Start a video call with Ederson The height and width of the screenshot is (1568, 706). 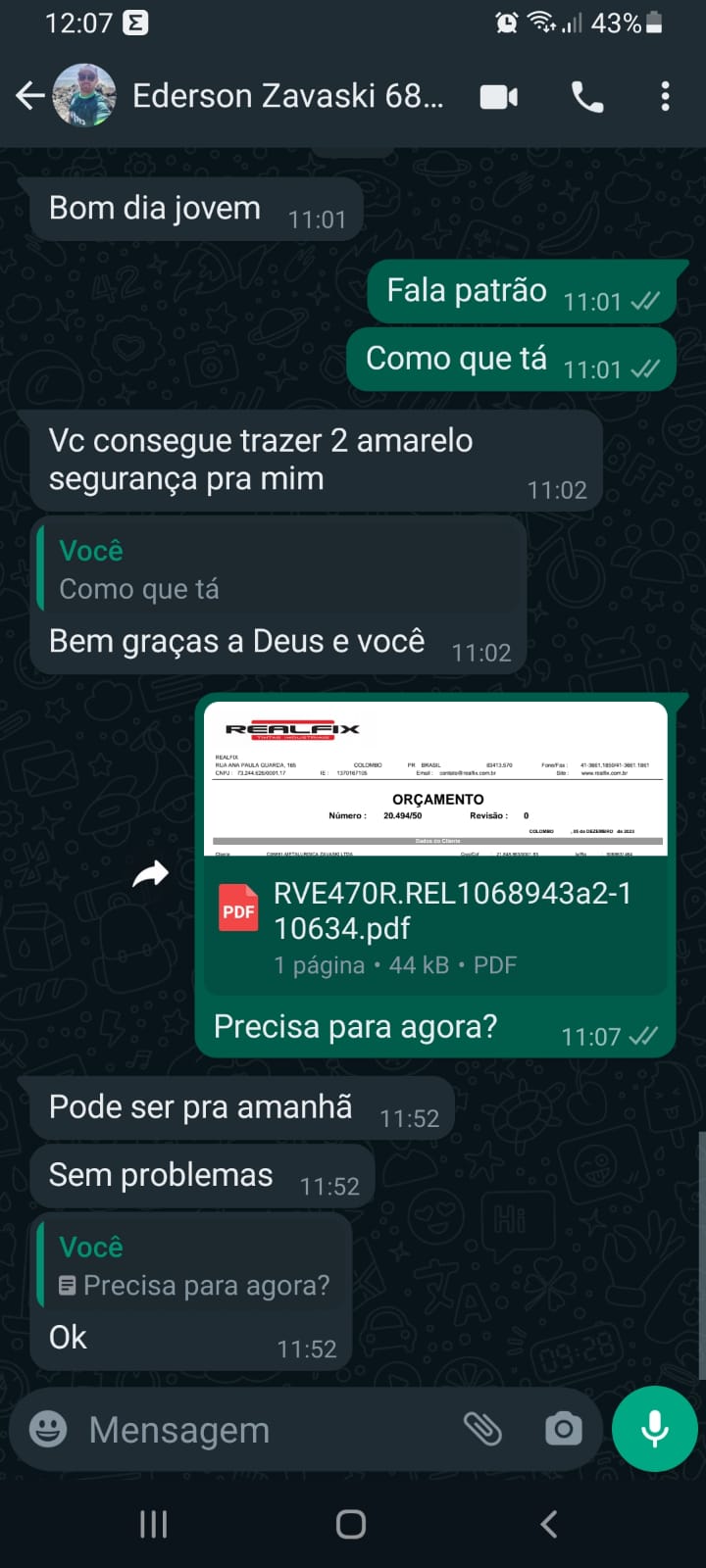click(x=499, y=97)
